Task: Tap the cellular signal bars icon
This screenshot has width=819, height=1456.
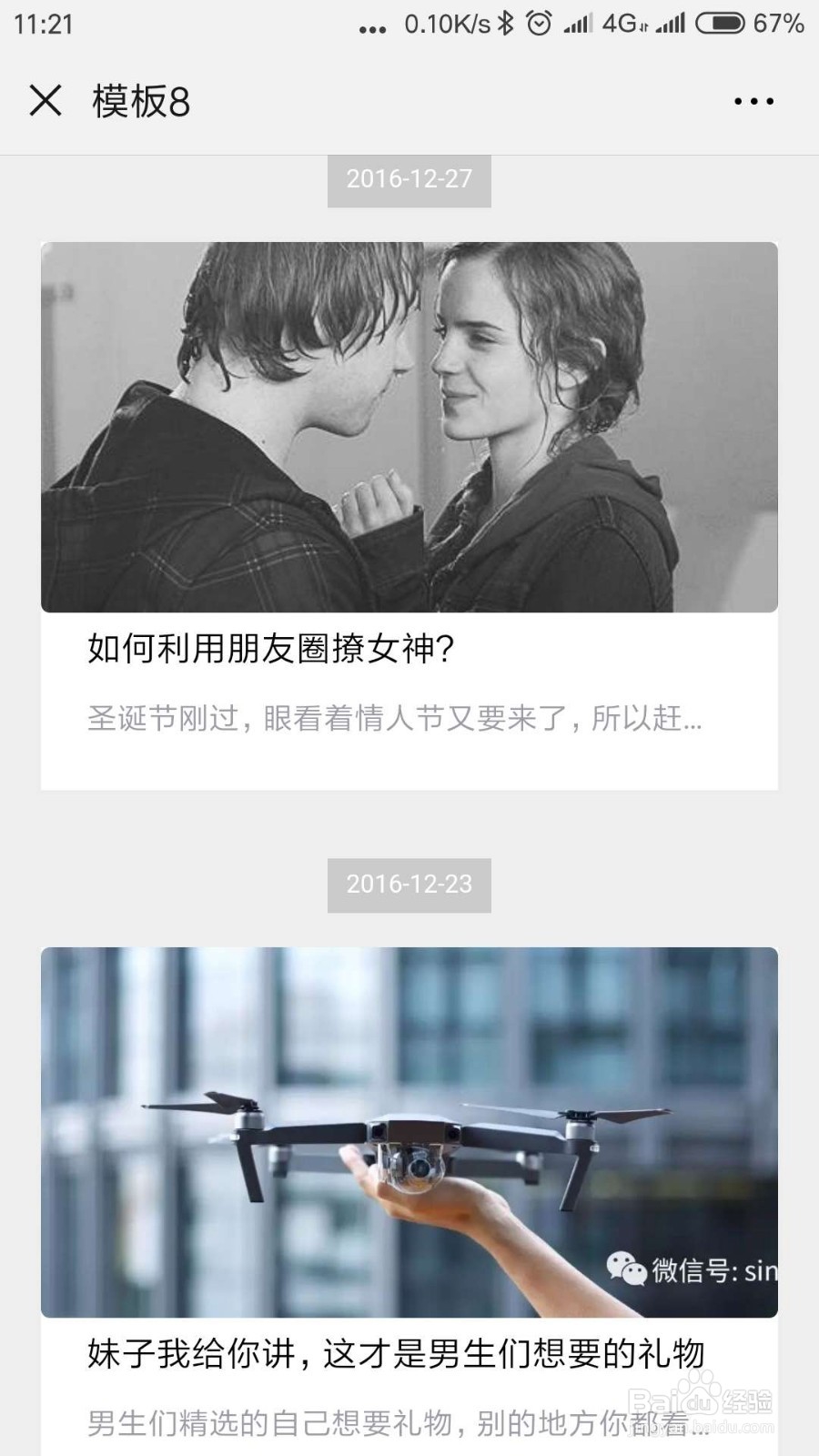Action: (577, 25)
